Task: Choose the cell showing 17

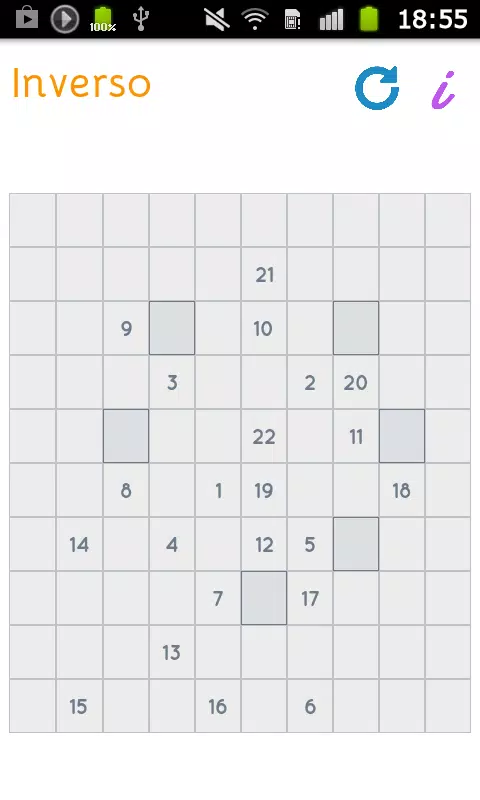Action: pos(310,598)
